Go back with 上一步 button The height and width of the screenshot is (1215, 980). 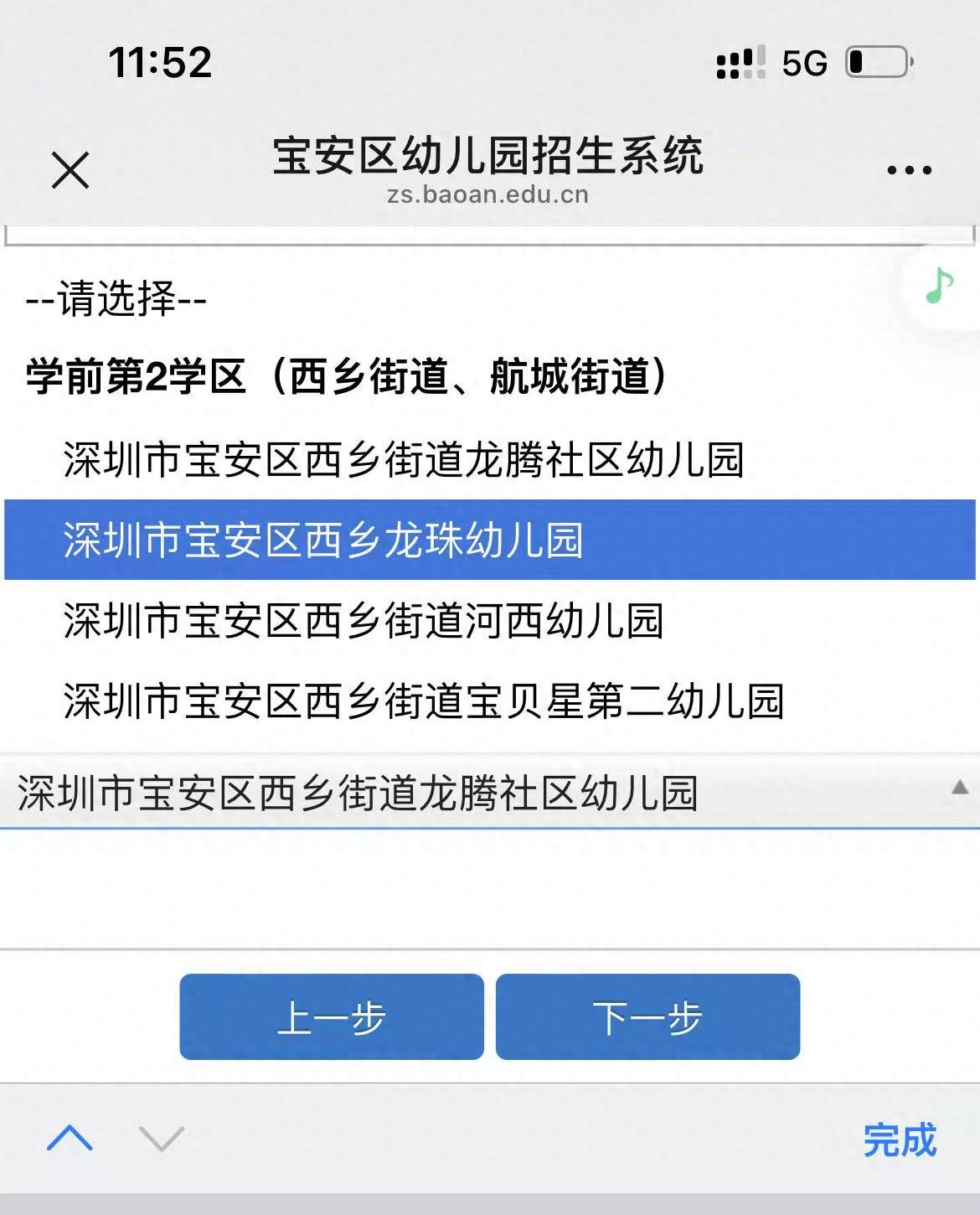tap(332, 1017)
